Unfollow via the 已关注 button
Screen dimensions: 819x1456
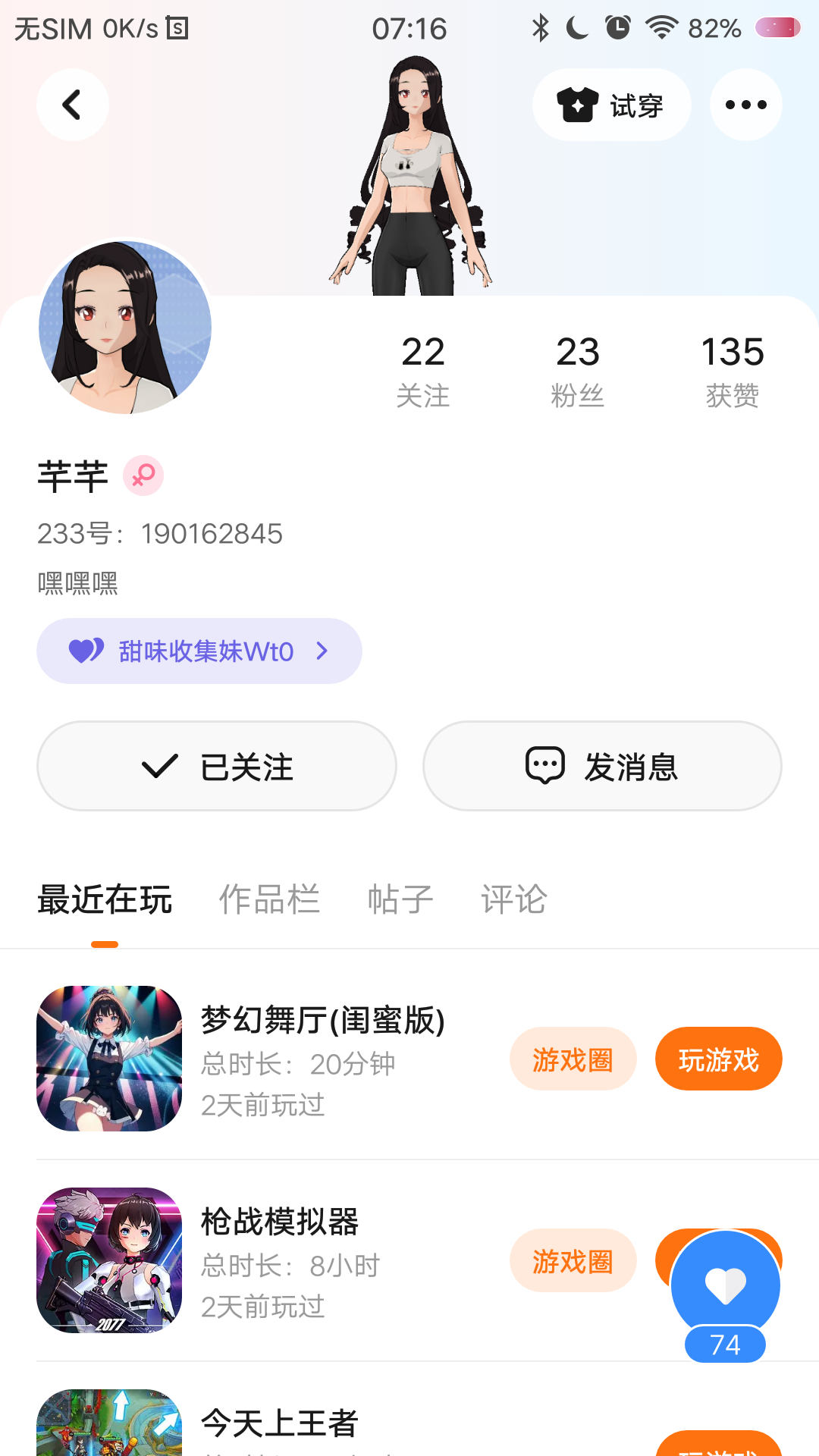(217, 766)
